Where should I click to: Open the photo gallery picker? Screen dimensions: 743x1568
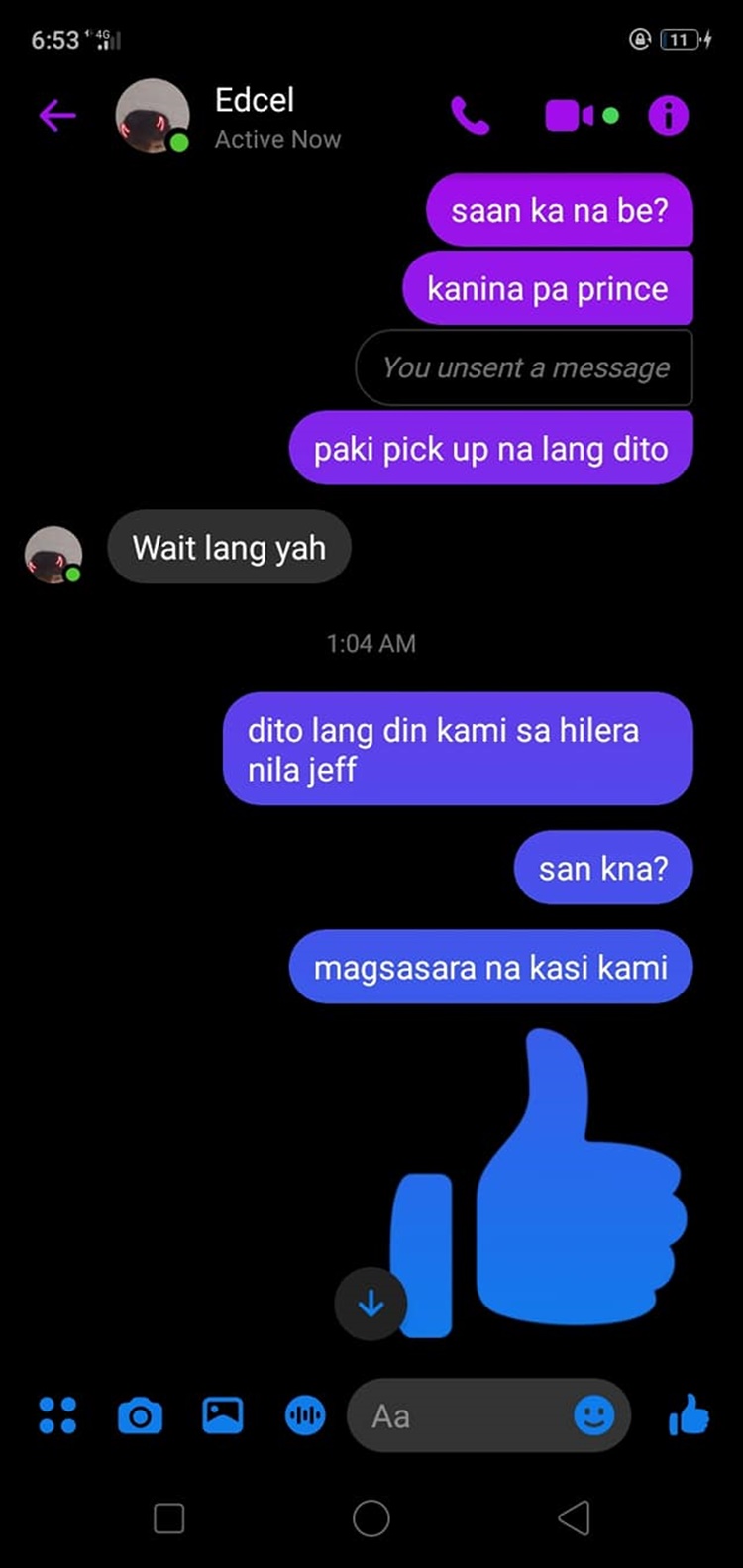223,1415
